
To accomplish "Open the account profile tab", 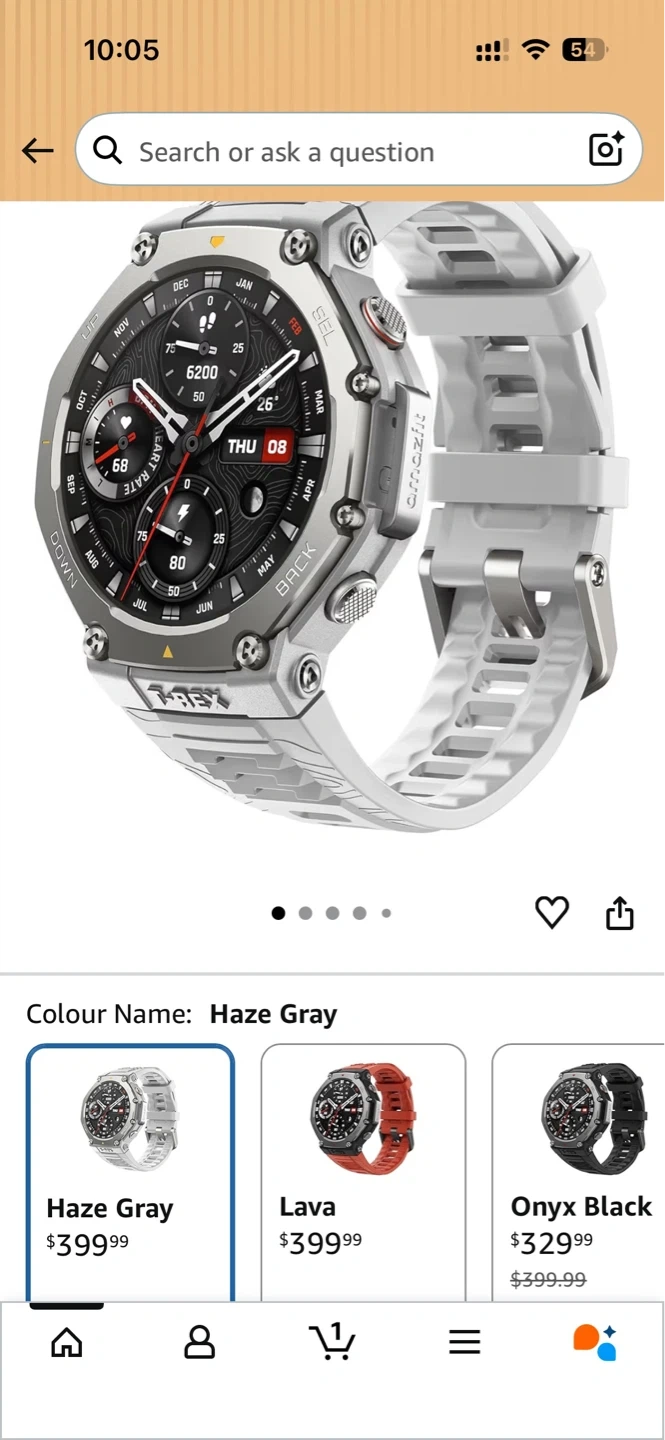I will pos(199,1342).
